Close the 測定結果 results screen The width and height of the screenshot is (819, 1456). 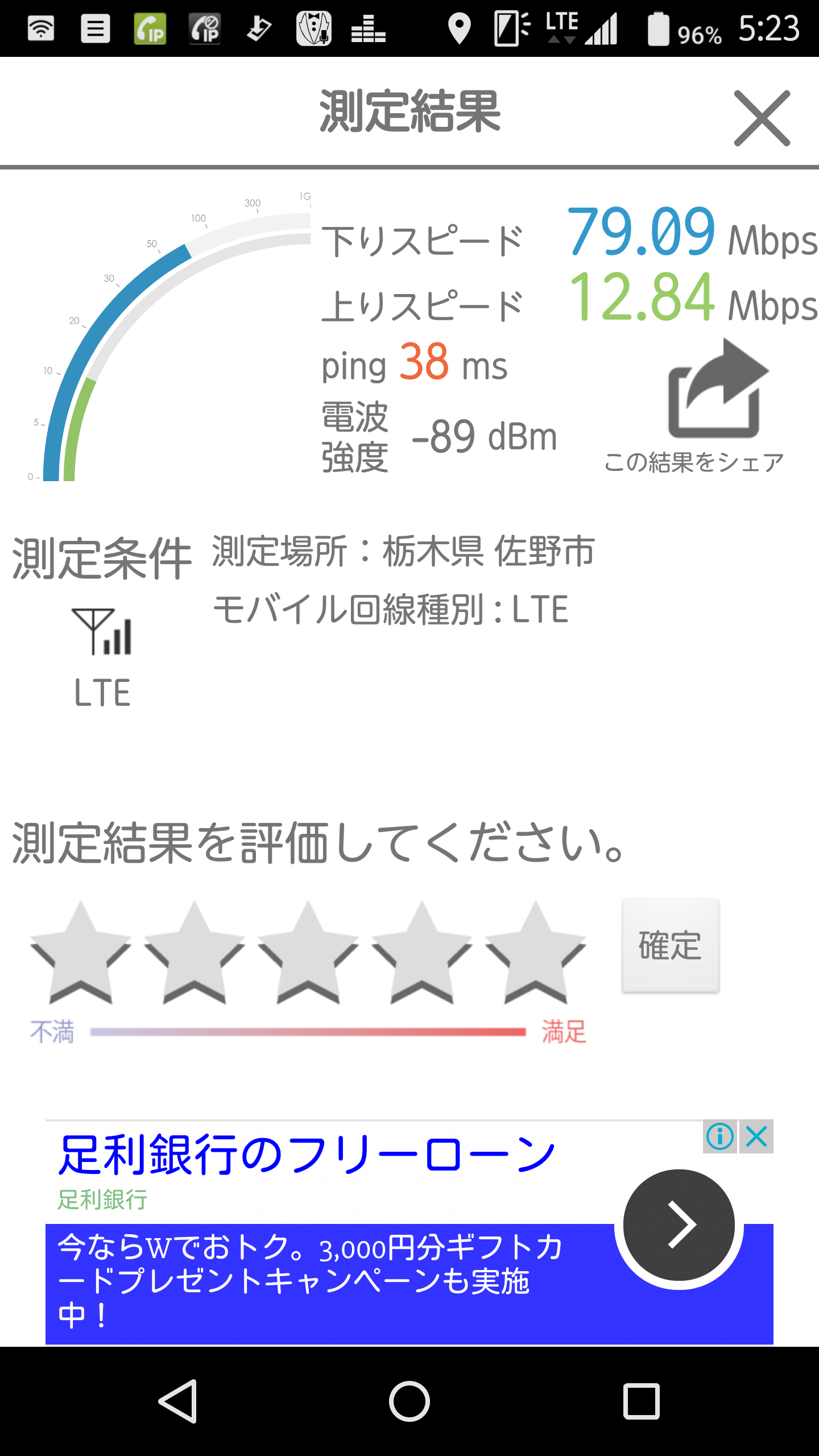click(x=762, y=118)
